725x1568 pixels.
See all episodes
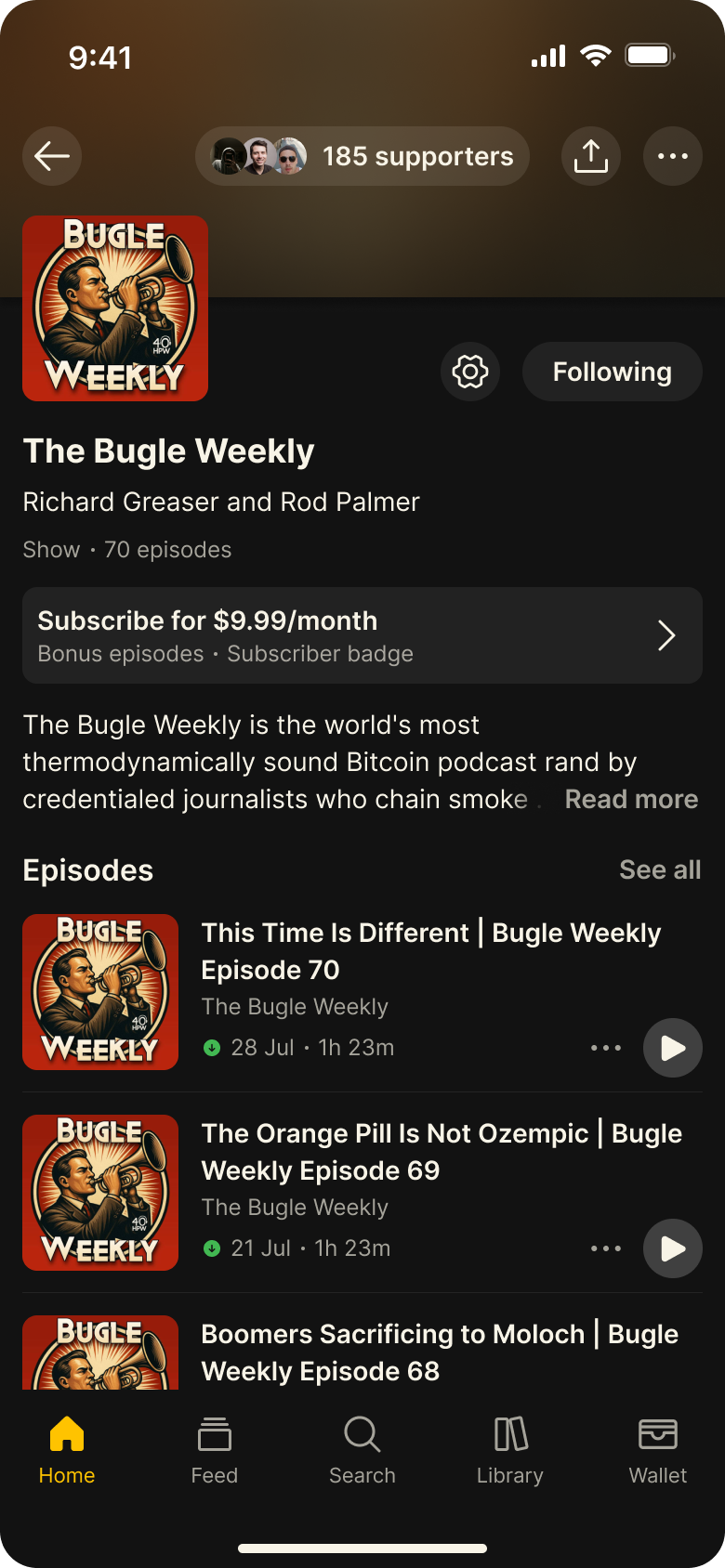[x=660, y=869]
